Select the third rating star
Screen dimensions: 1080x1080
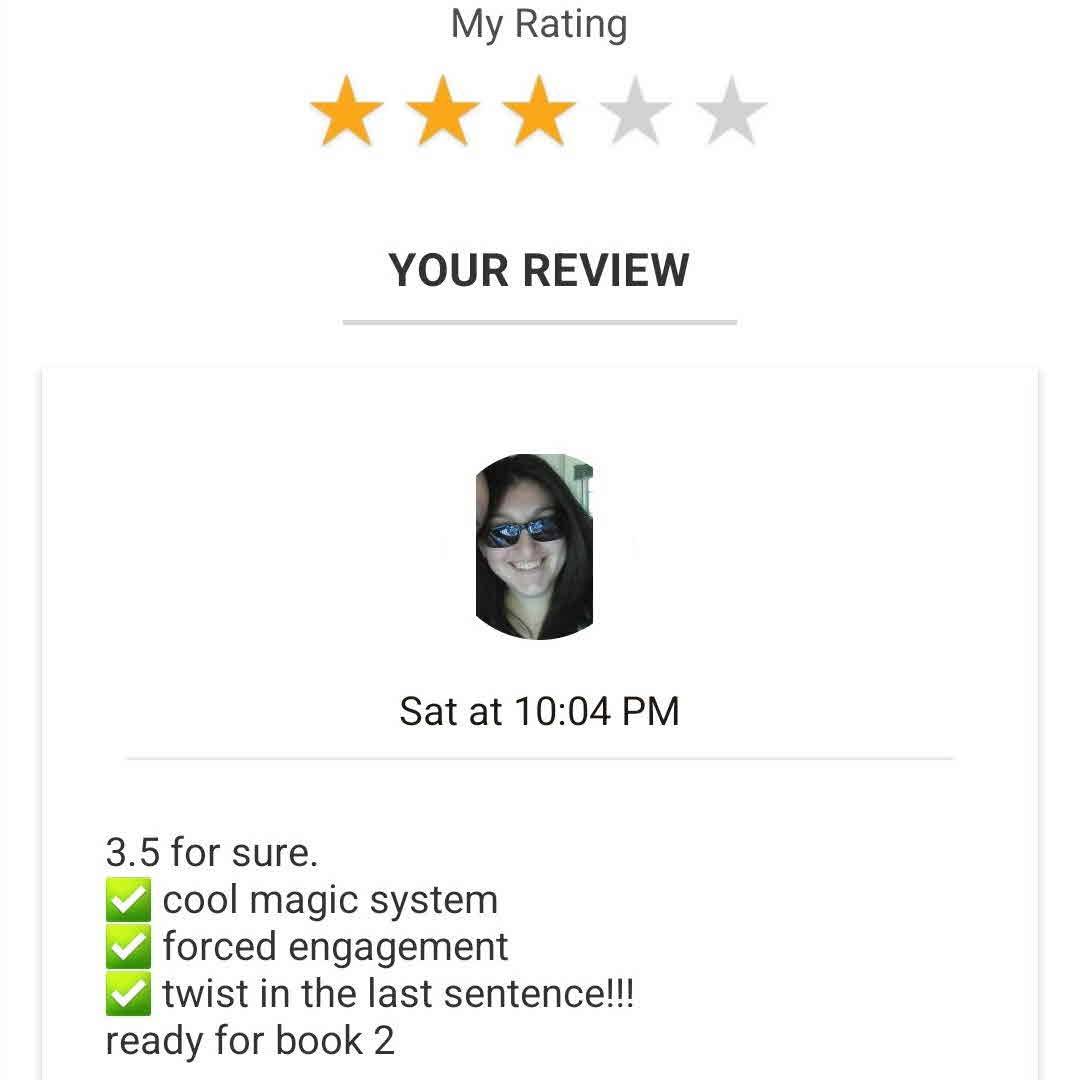point(539,111)
